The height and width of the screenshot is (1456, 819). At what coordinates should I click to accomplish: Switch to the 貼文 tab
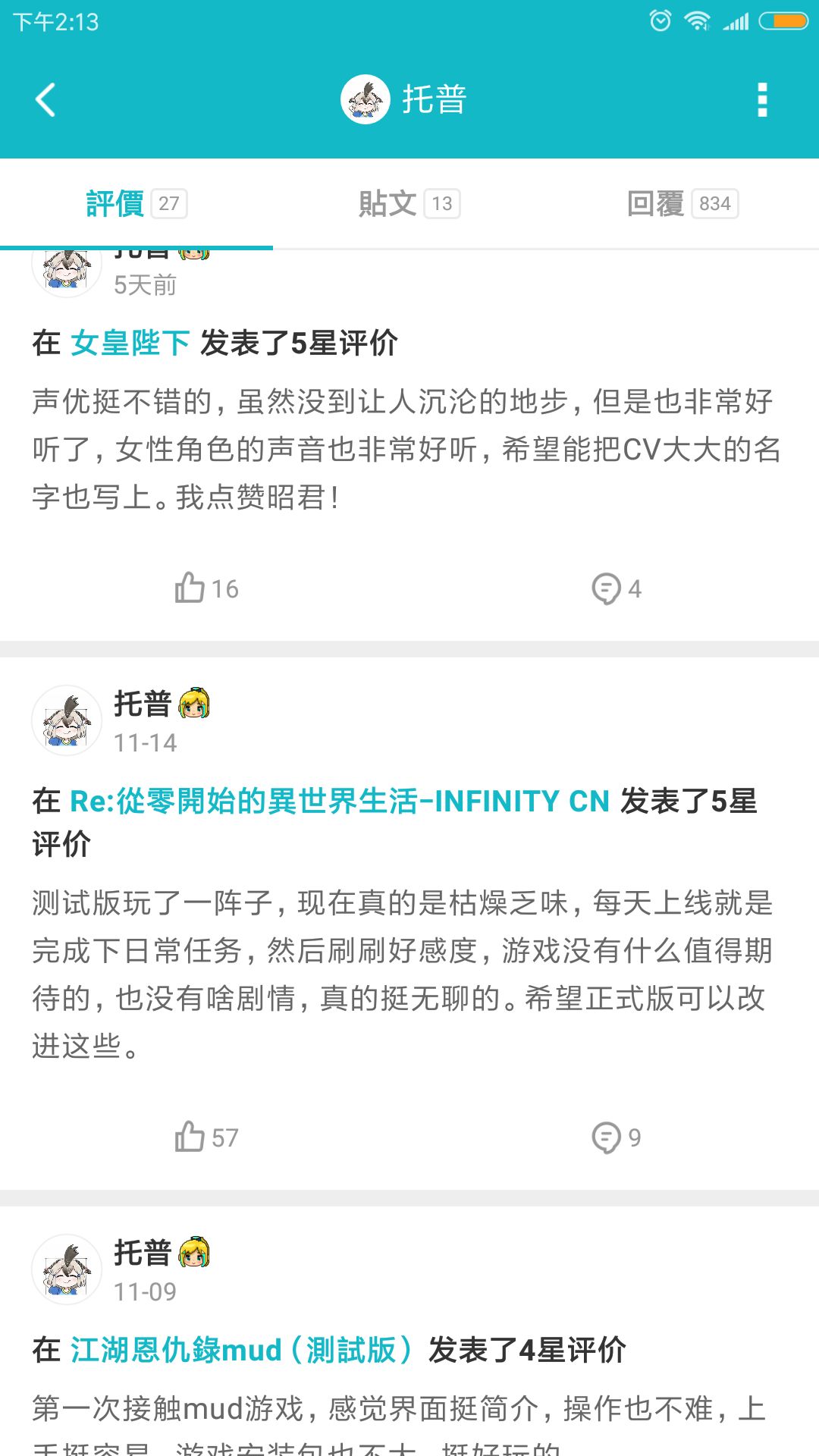point(409,203)
